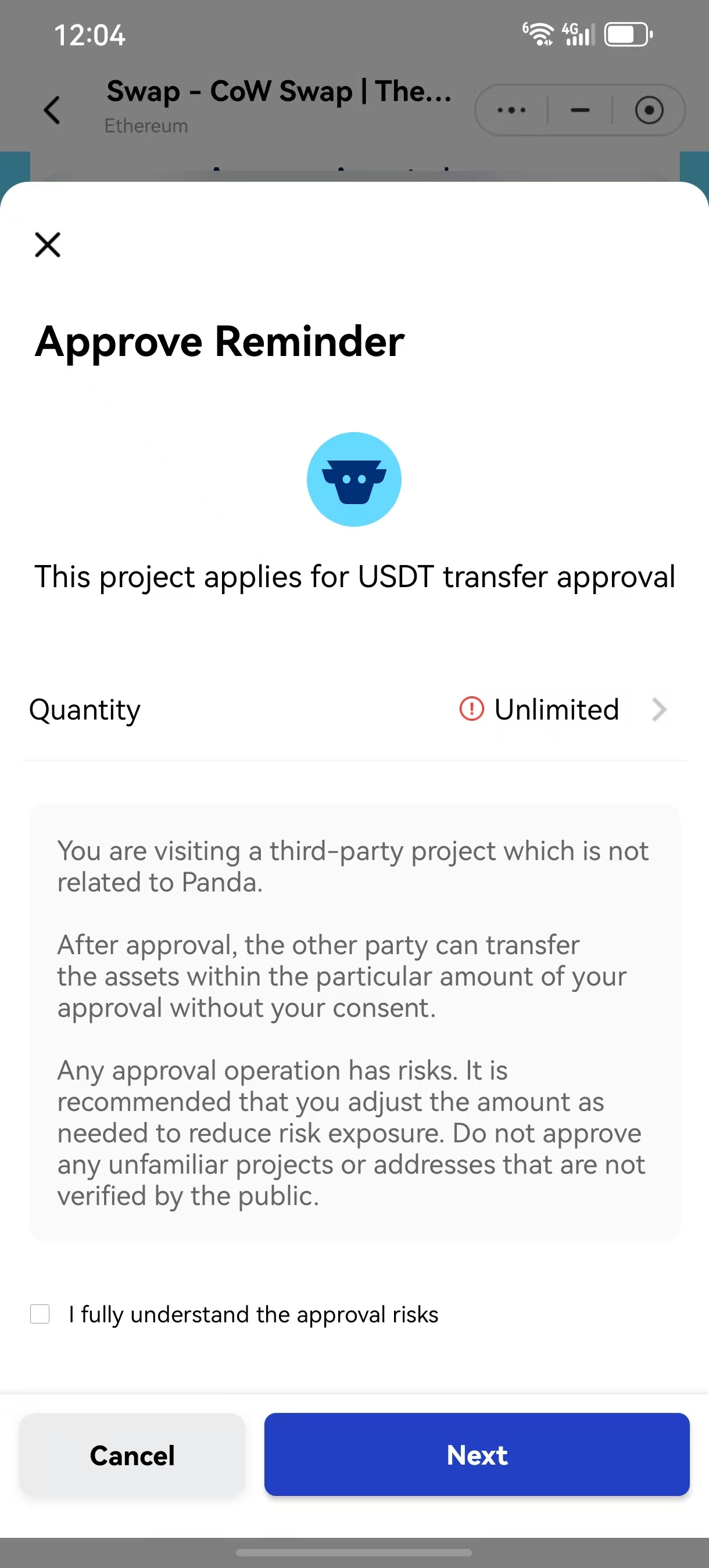Tap the Cancel button

(132, 1455)
